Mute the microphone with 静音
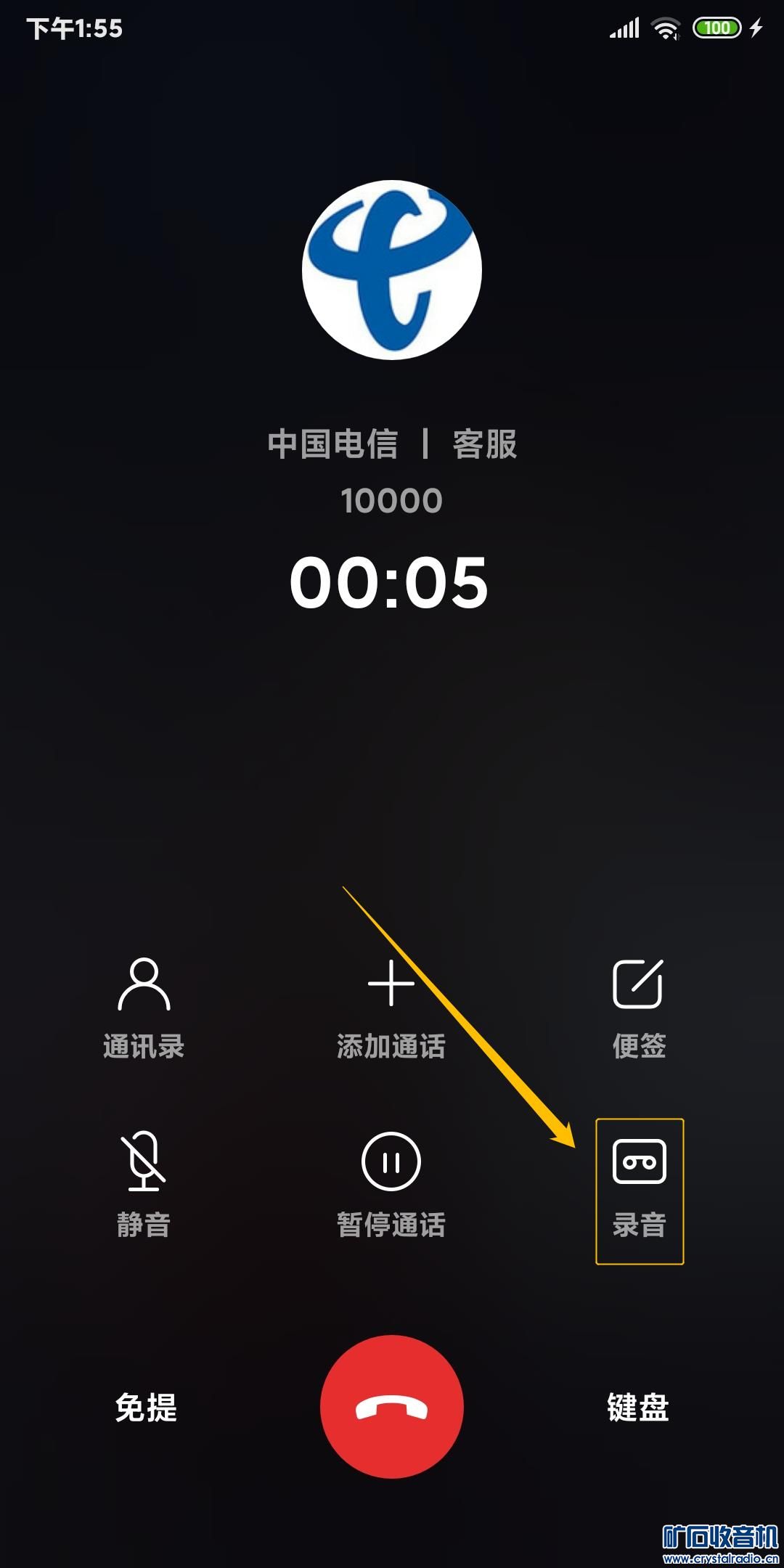 coord(144,1185)
